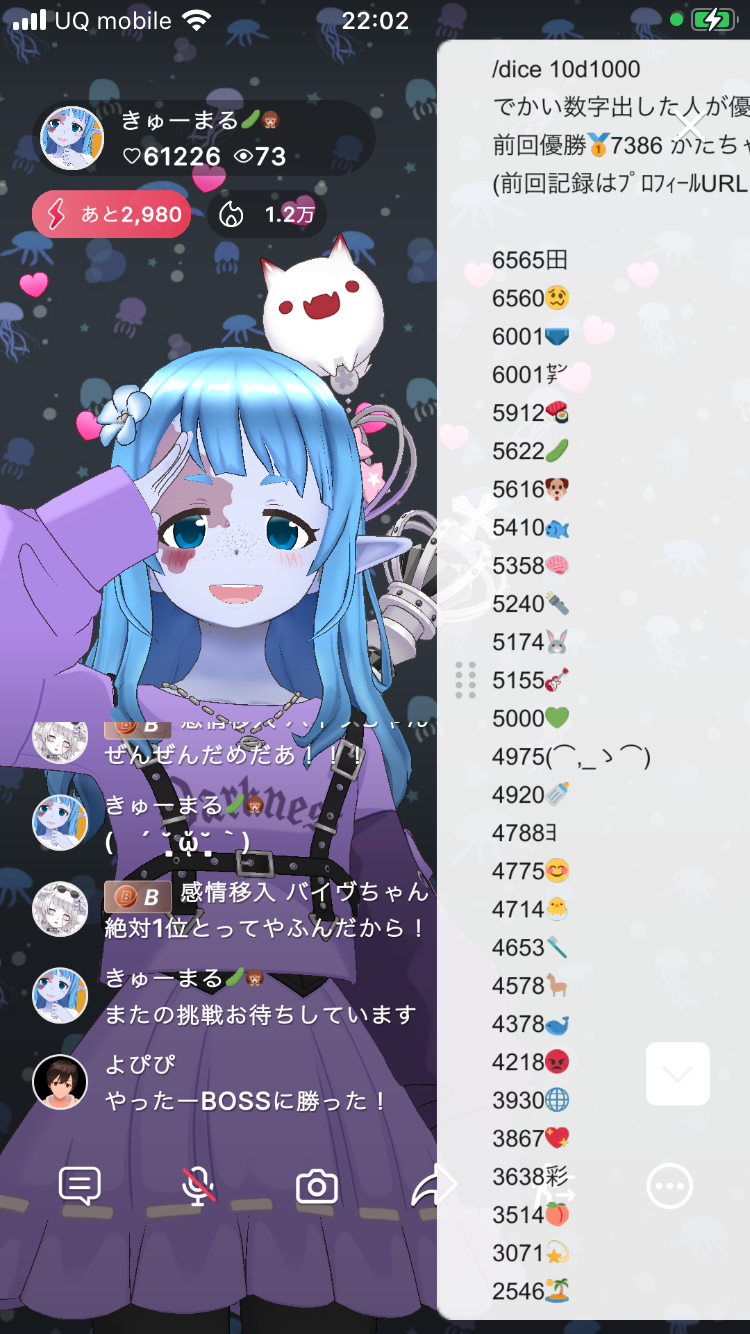Share this live stream

point(433,1186)
